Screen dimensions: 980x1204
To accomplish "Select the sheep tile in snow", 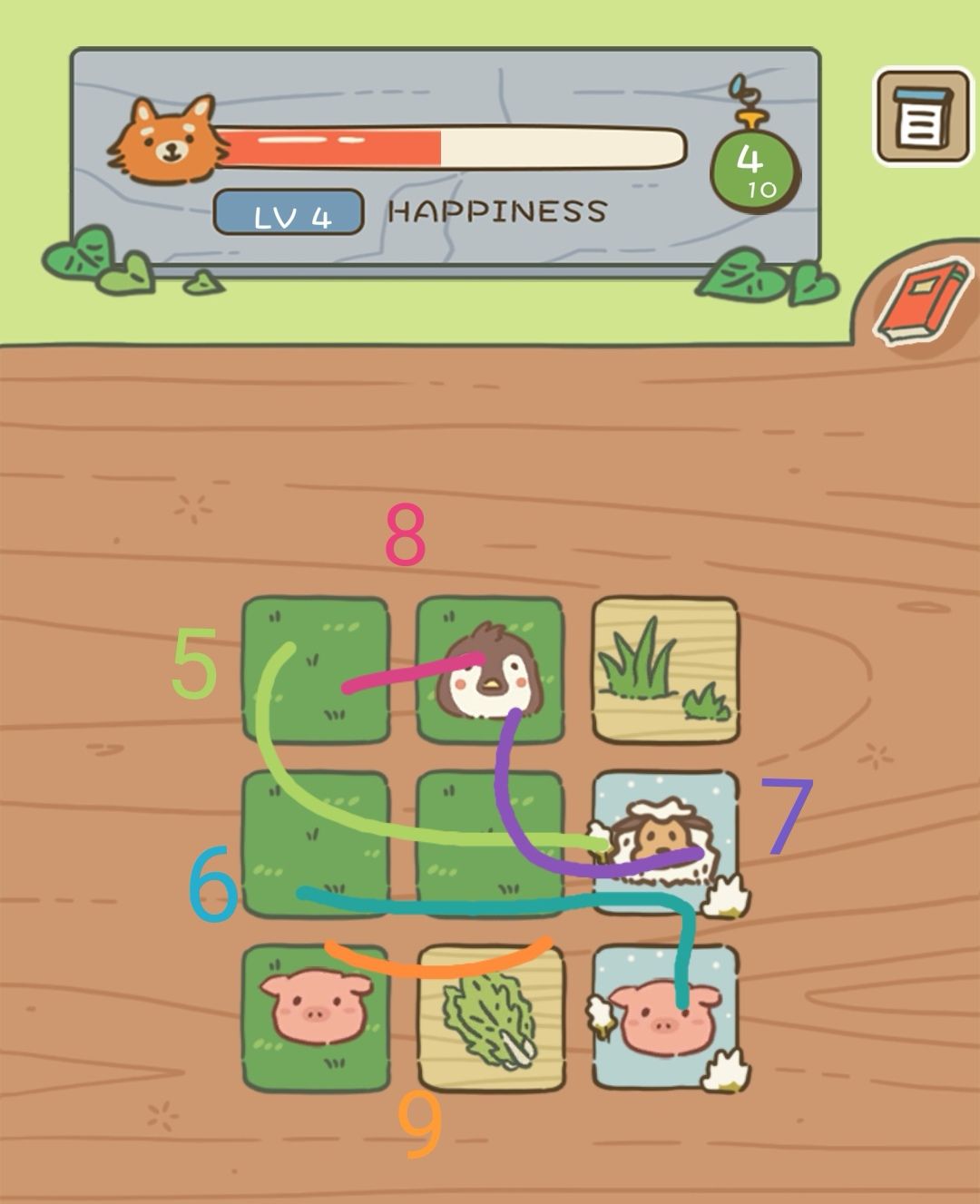I will click(x=662, y=839).
